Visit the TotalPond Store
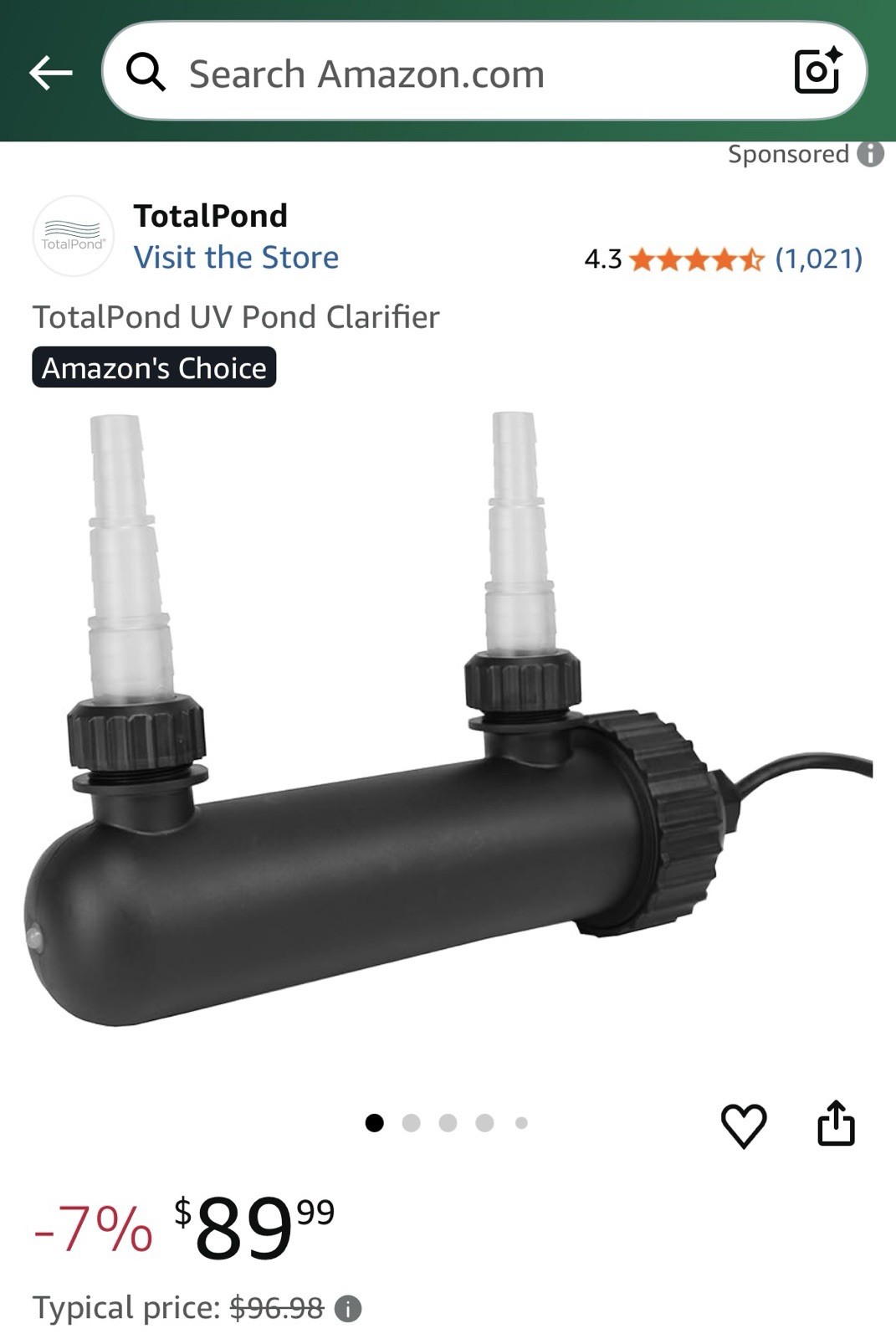896x1339 pixels. point(236,258)
